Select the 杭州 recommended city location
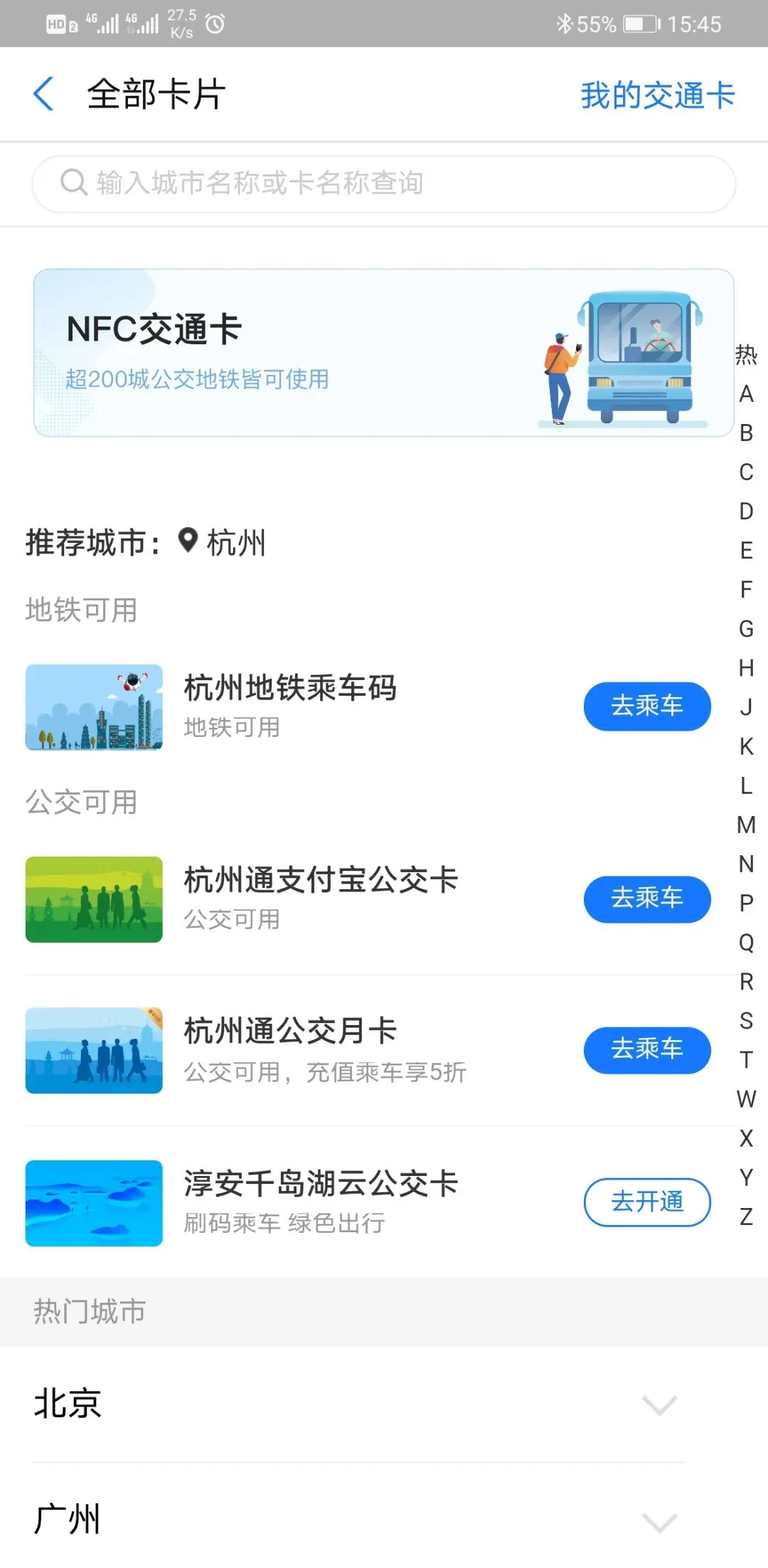Image resolution: width=768 pixels, height=1568 pixels. coord(223,543)
